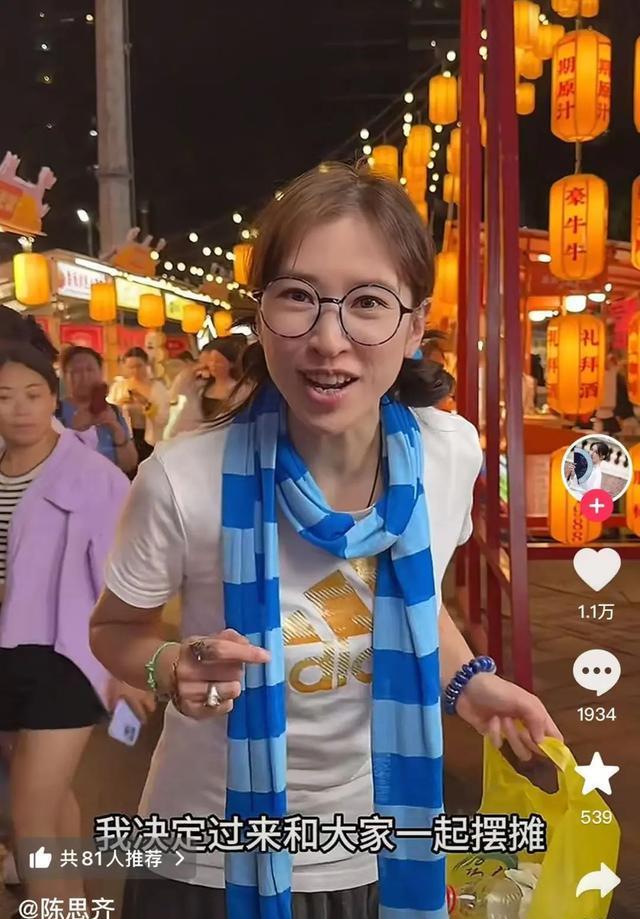Share this video with the arrow icon
Viewport: 640px width, 919px height.
pyautogui.click(x=597, y=880)
